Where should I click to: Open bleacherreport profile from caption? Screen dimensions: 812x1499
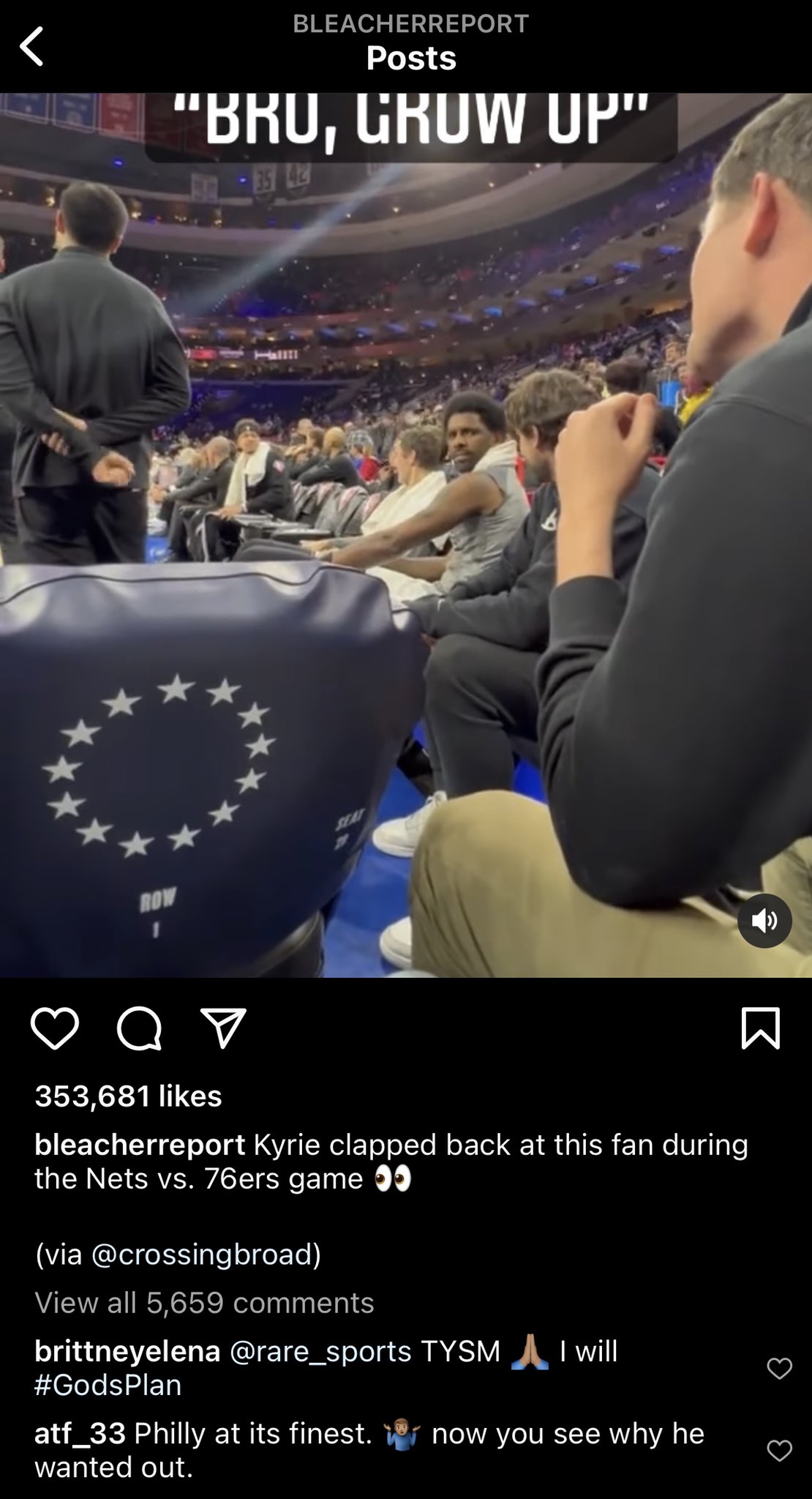140,1144
